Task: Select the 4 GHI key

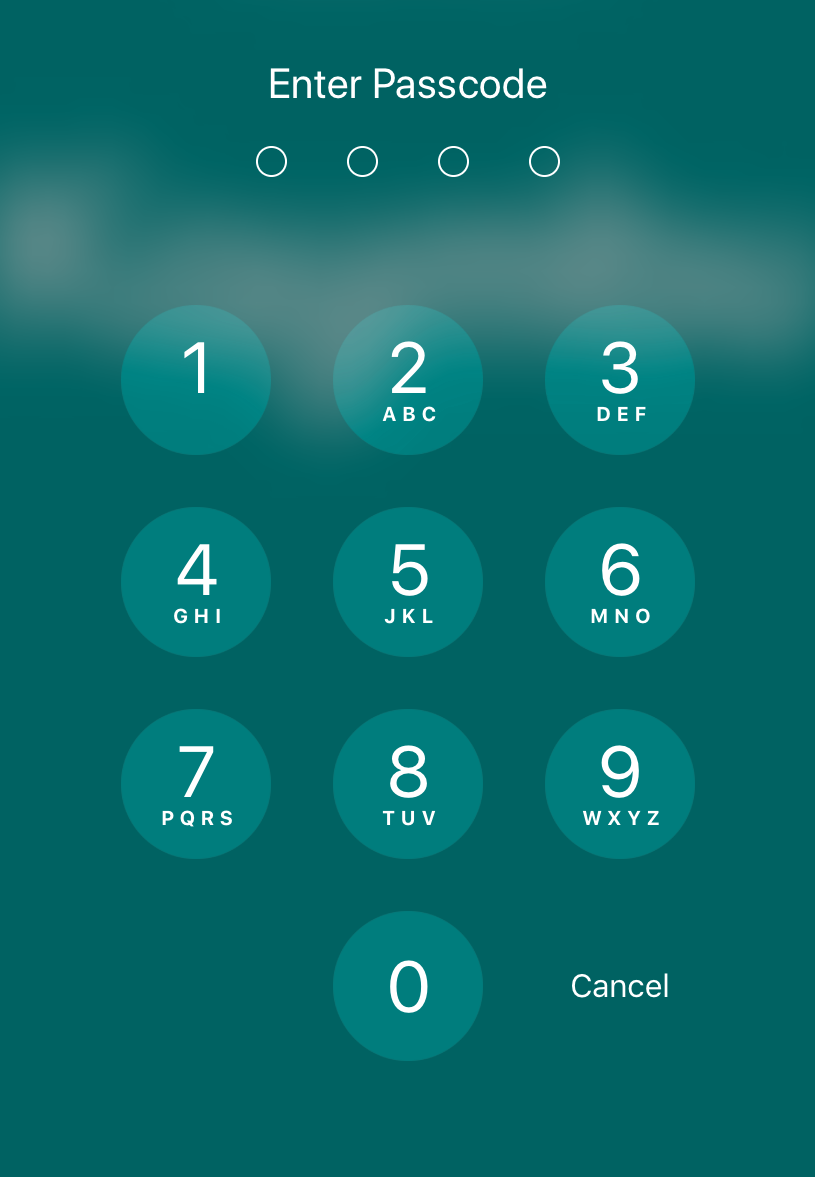Action: pos(196,582)
